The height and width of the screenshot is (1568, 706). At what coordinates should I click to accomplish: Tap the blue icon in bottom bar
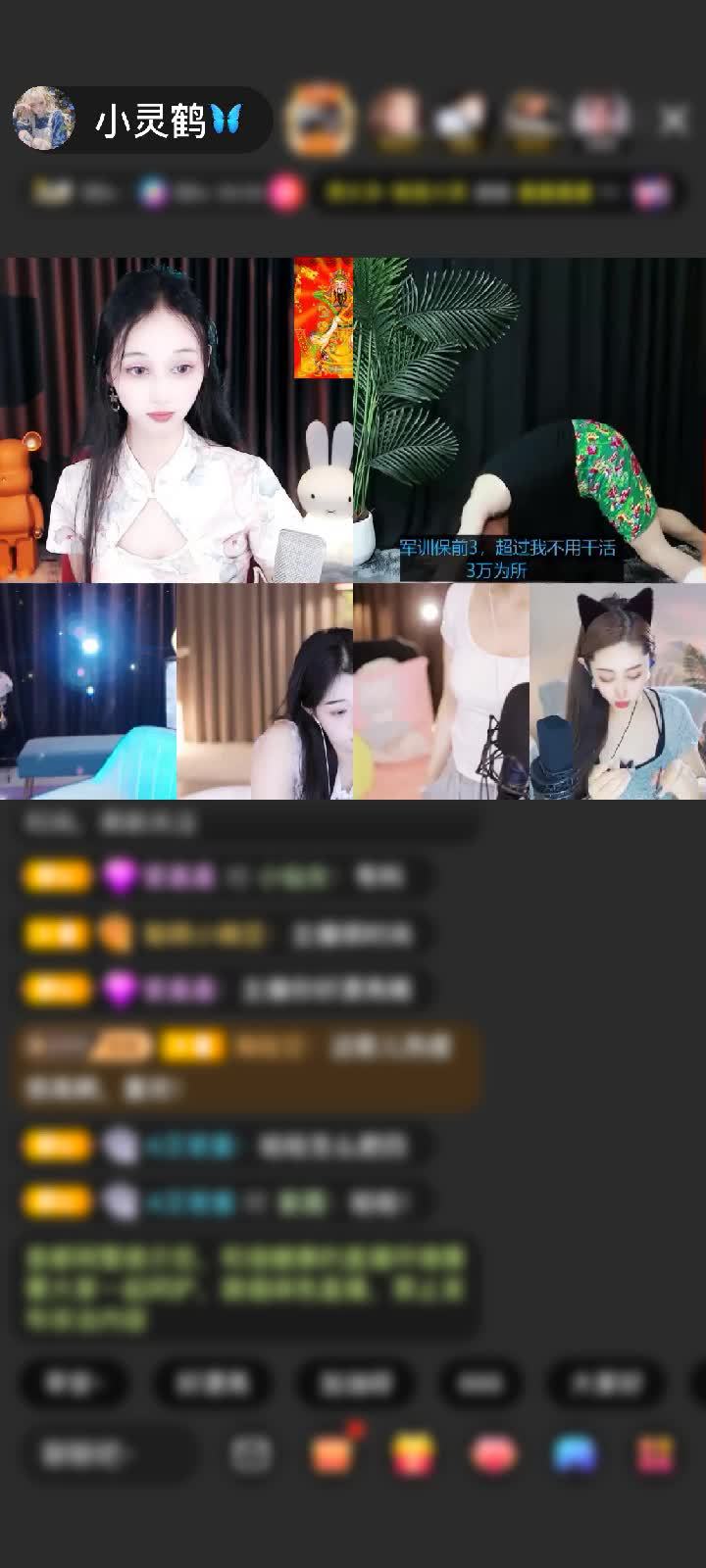pyautogui.click(x=575, y=1453)
